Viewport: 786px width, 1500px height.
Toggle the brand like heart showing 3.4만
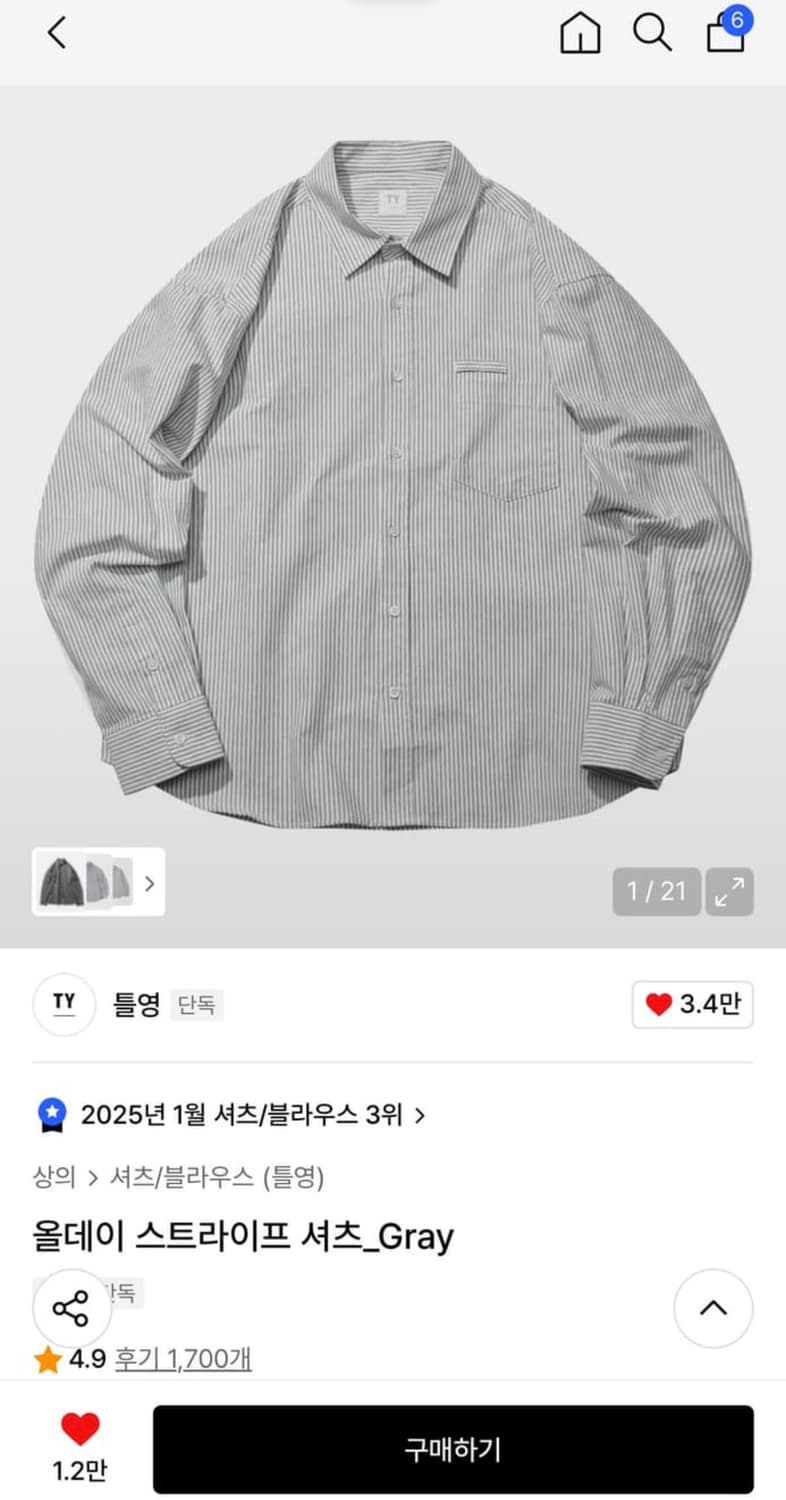point(692,1005)
